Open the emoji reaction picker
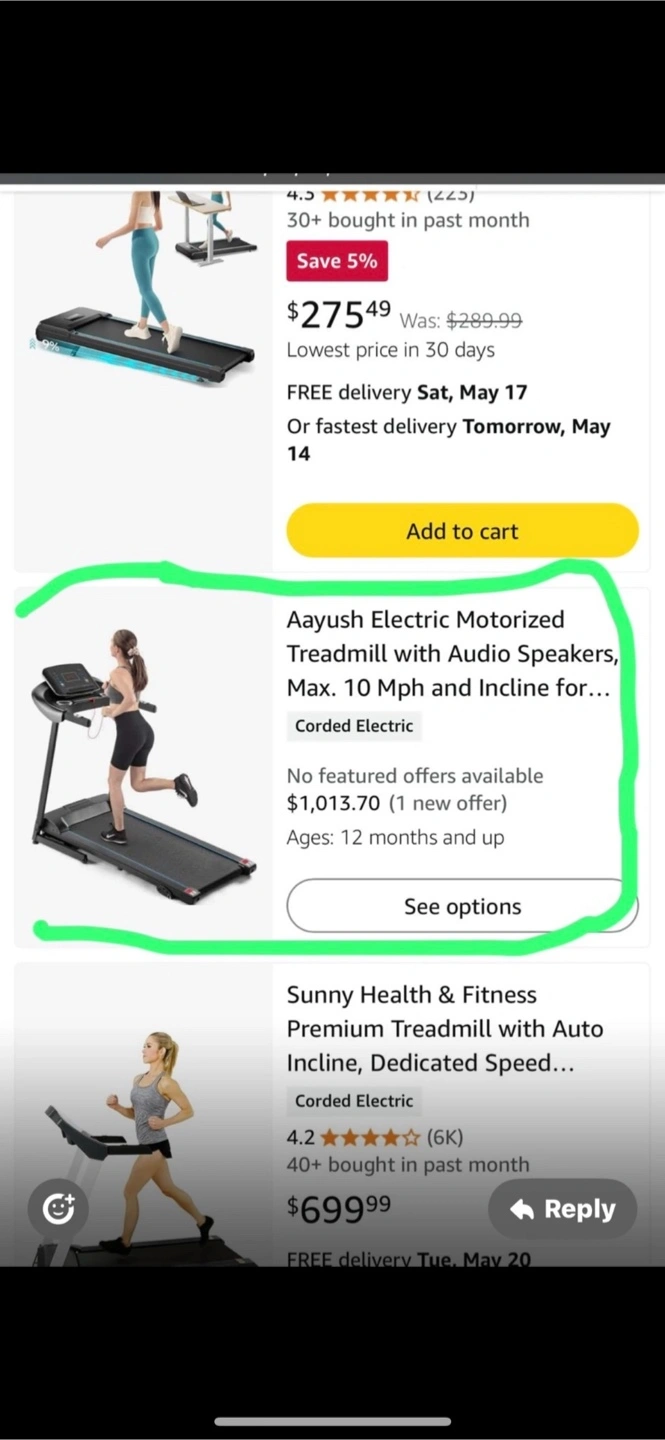The image size is (665, 1440). (x=58, y=1209)
